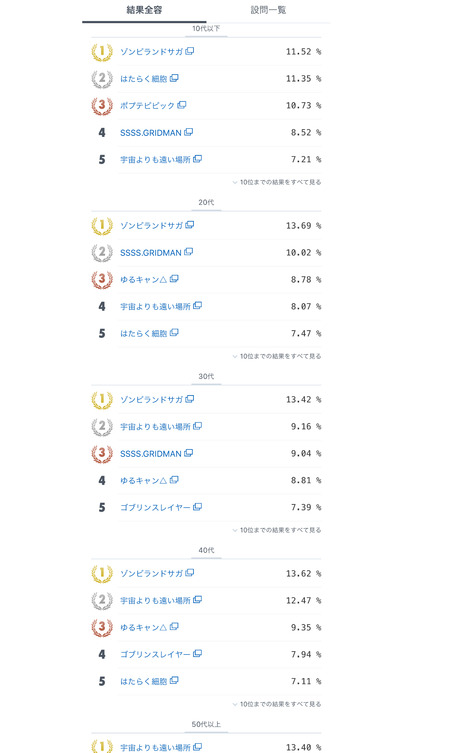The width and height of the screenshot is (450, 753).
Task: Open はたらく細胞 link ranked 2nd in 10代以下
Action: tap(149, 78)
